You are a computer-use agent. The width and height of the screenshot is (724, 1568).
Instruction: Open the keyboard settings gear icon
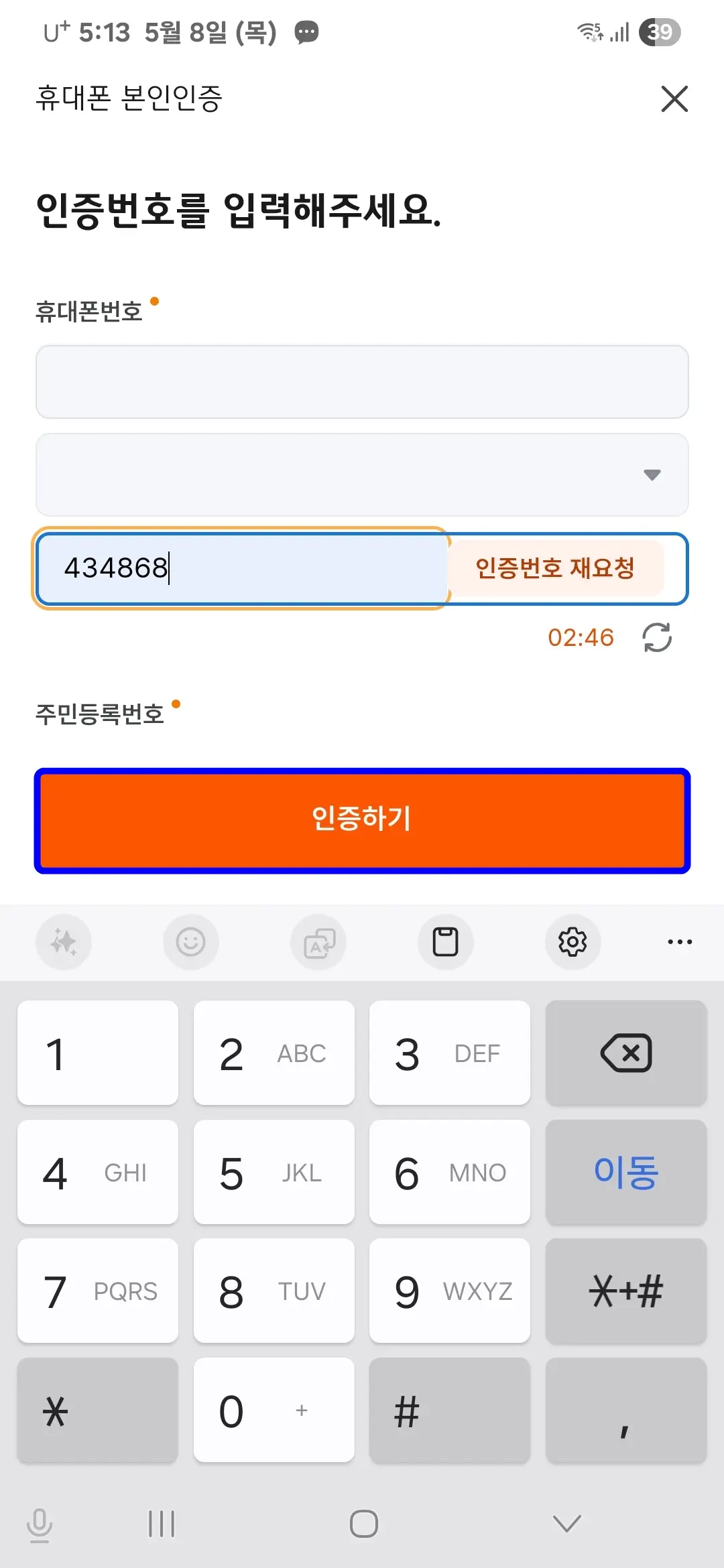(x=572, y=942)
